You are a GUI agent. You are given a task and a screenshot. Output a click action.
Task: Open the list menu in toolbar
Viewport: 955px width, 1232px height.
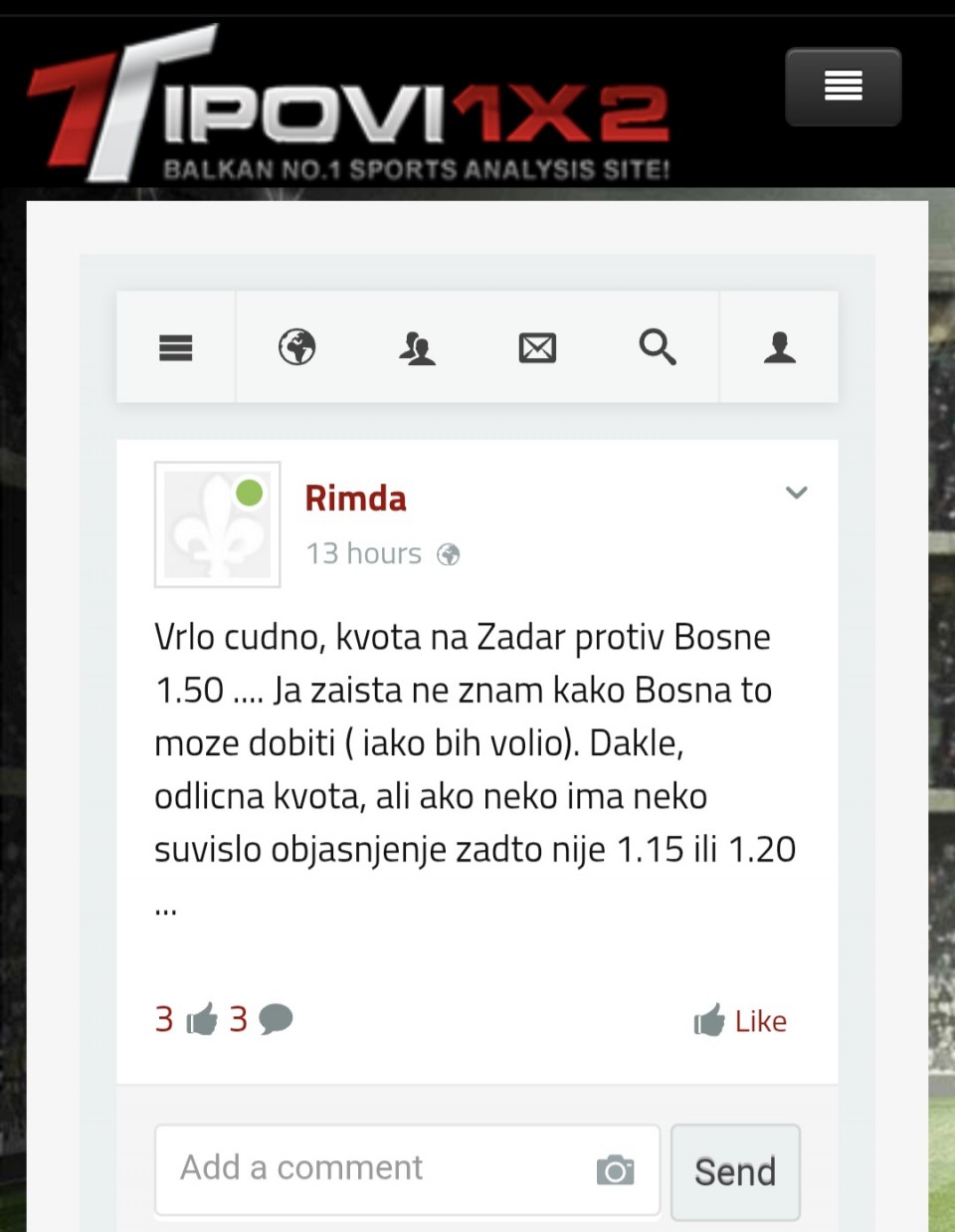(x=176, y=347)
